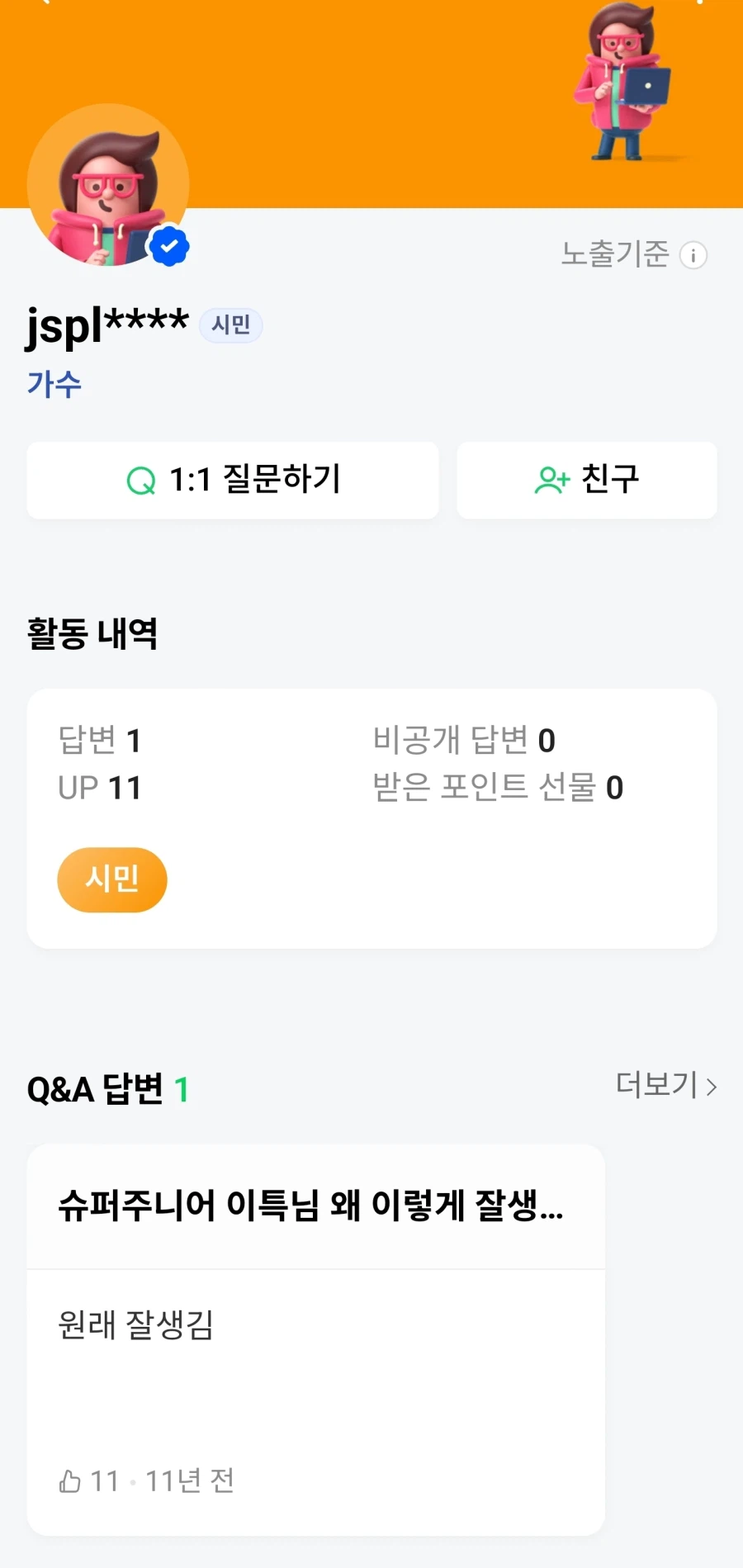Tap the green Q icon in 1:1 질문하기
743x1568 pixels.
139,480
